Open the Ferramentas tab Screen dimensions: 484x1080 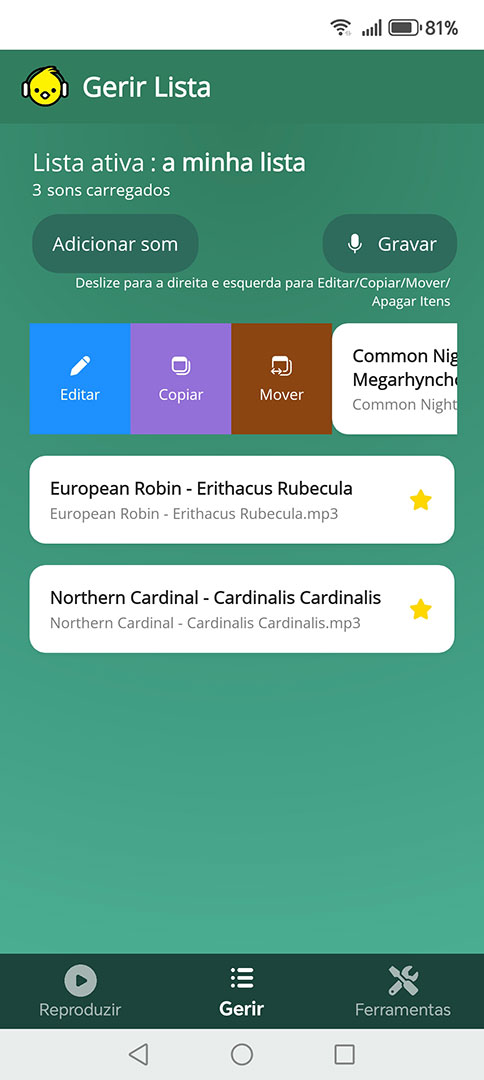pyautogui.click(x=403, y=992)
